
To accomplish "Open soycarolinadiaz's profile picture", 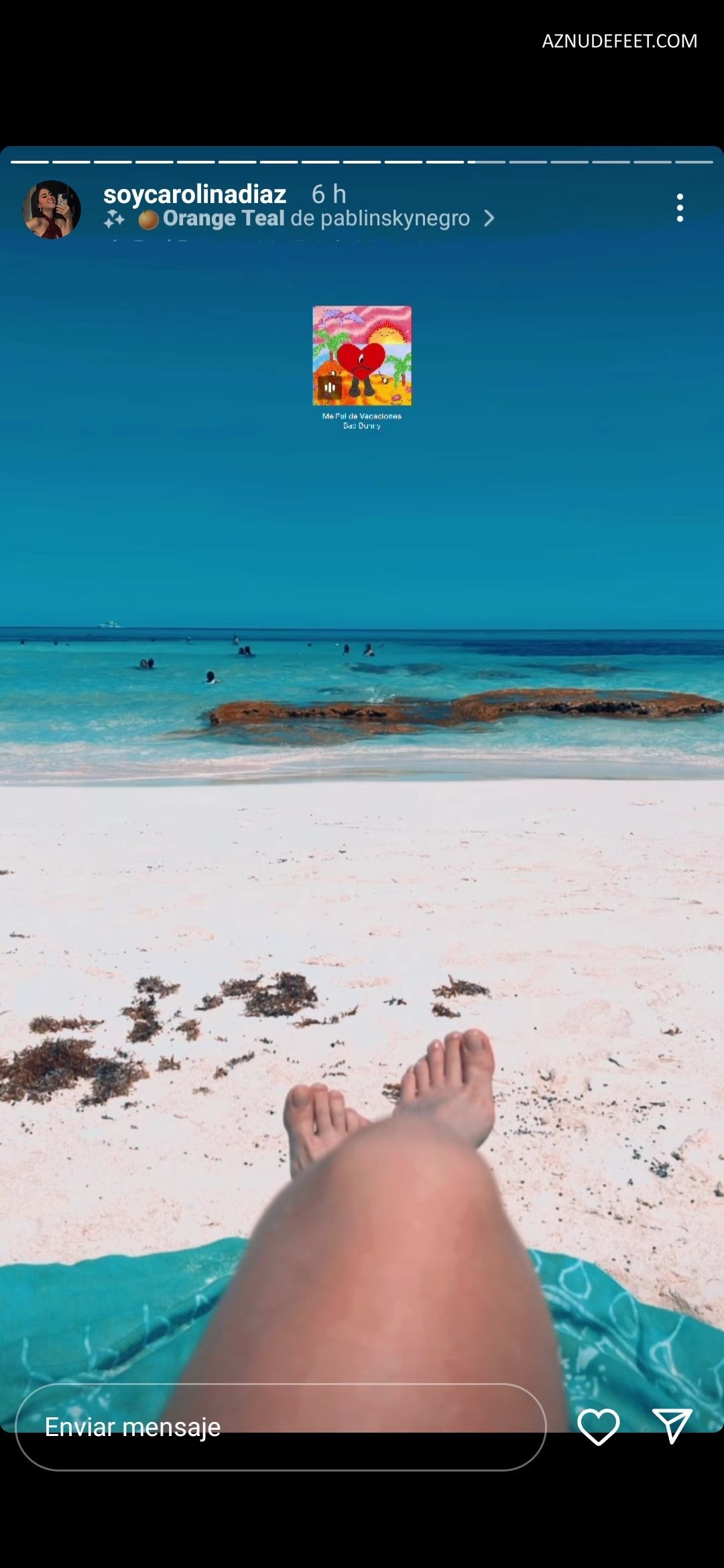I will [x=52, y=209].
